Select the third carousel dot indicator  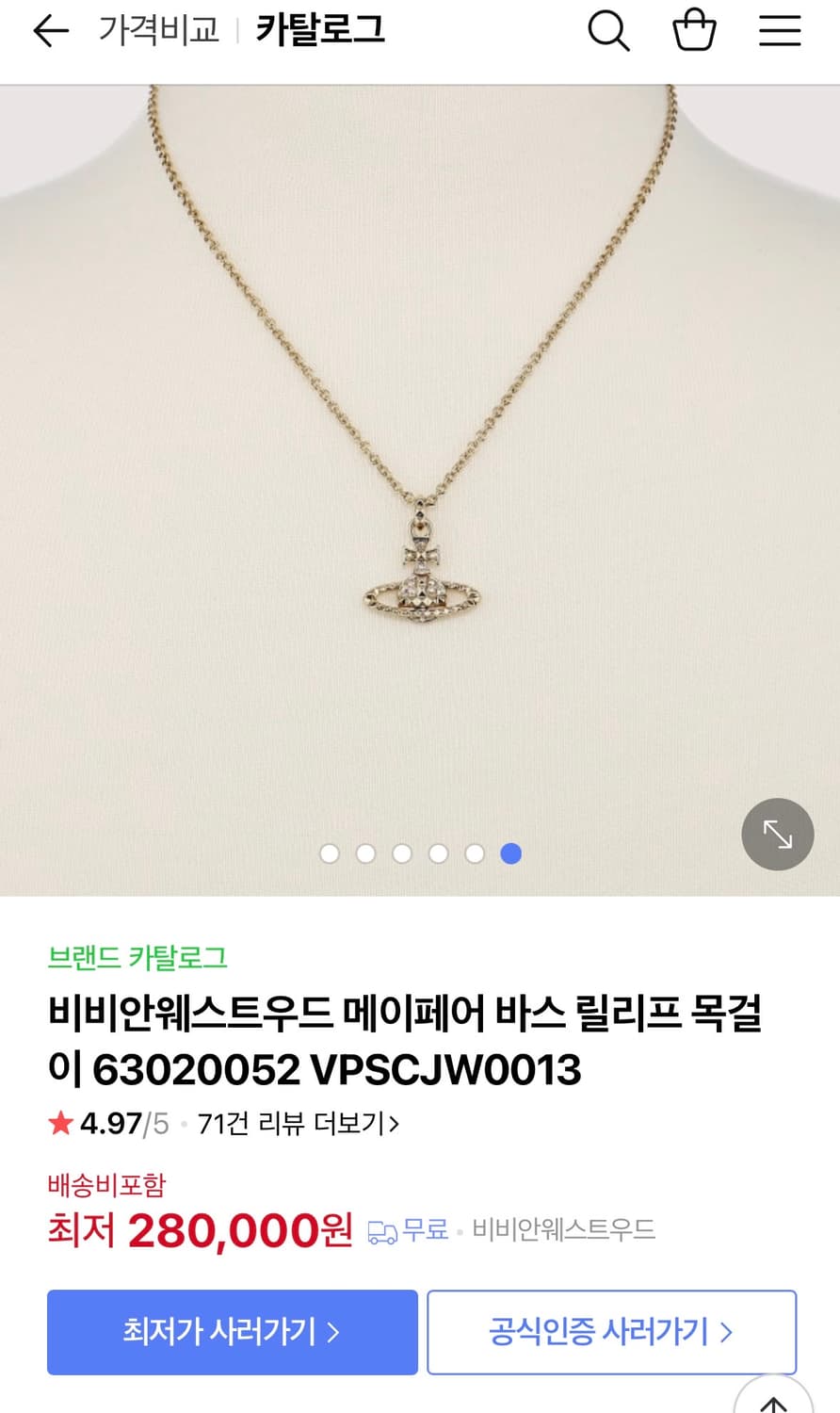click(402, 853)
